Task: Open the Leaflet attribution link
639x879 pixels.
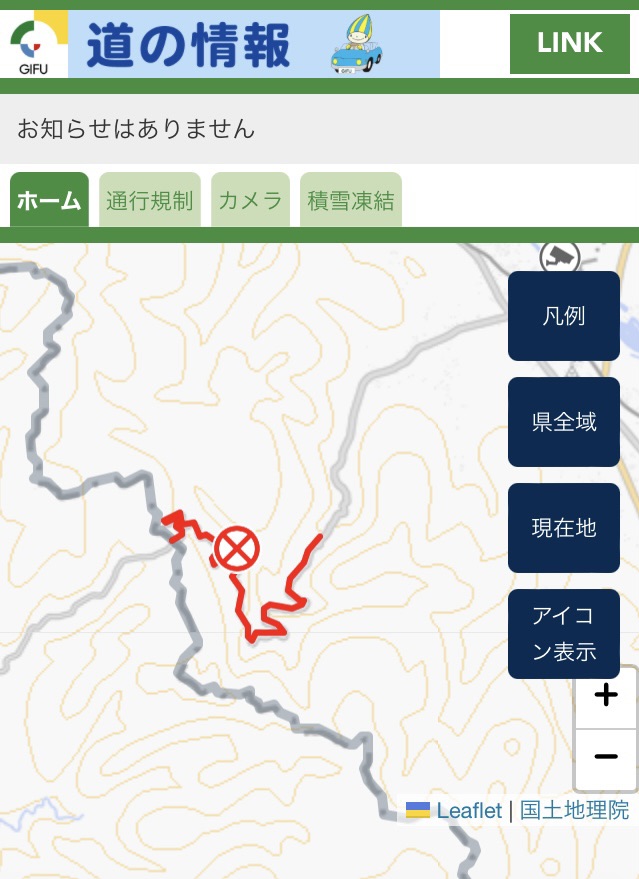Action: (469, 810)
